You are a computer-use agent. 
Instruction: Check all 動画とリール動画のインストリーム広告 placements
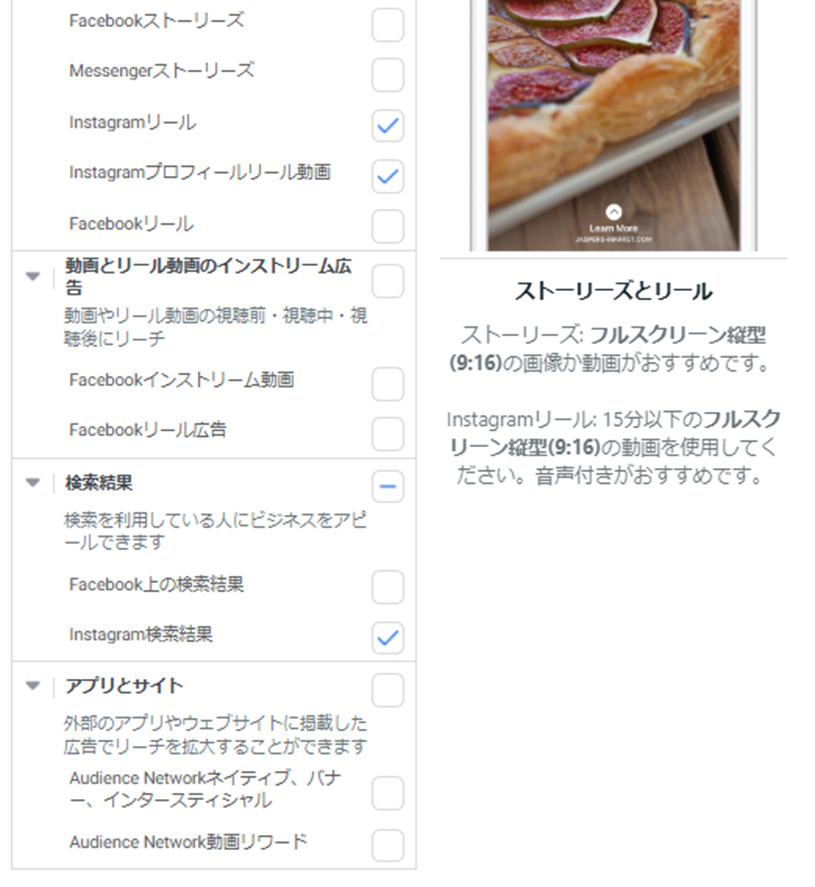tap(388, 281)
